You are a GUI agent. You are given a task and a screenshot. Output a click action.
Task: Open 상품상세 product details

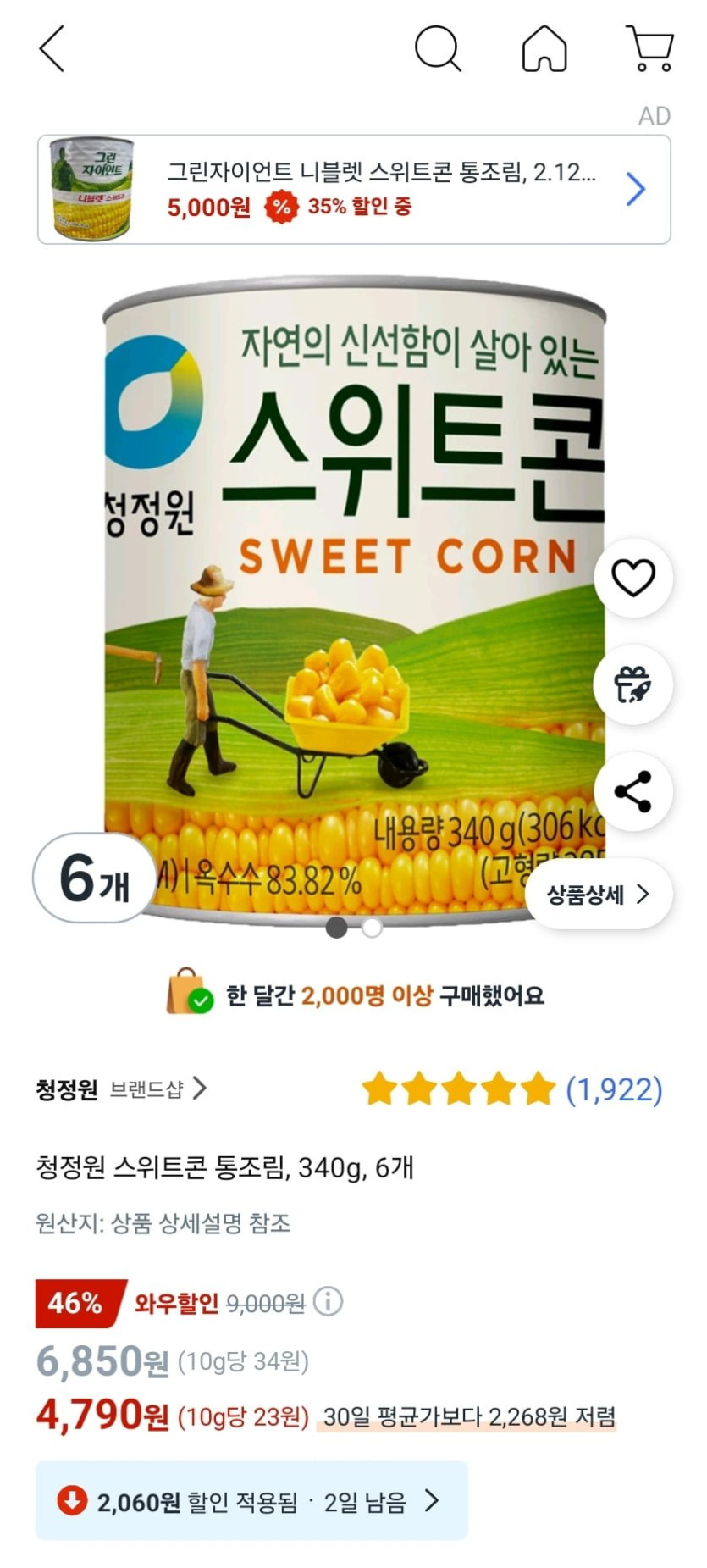pyautogui.click(x=598, y=895)
